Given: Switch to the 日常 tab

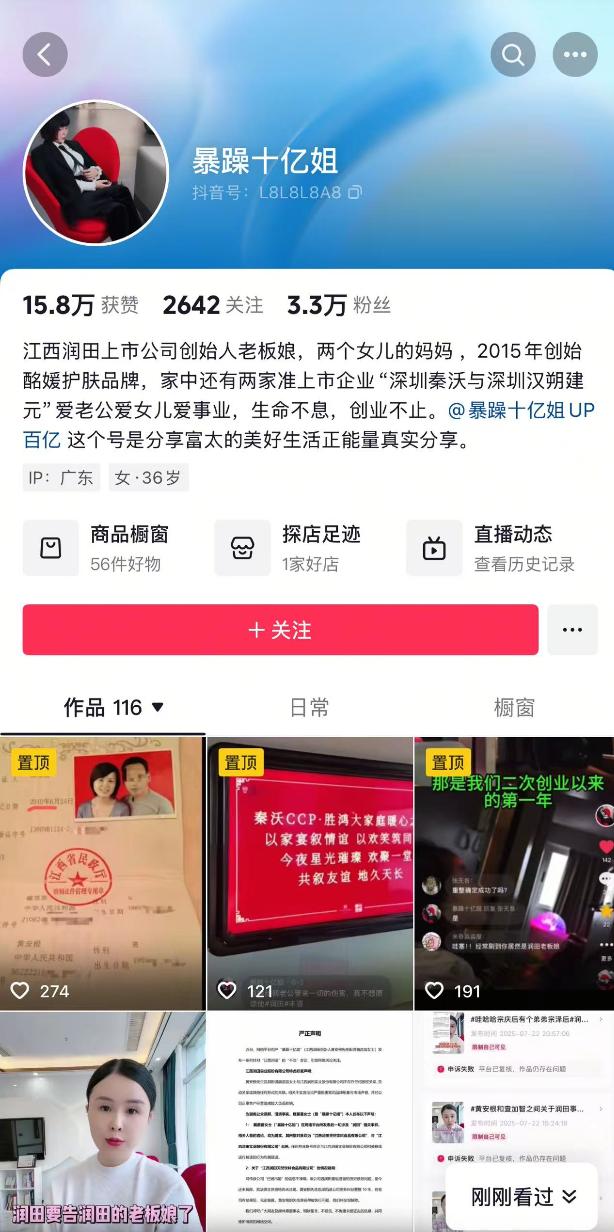Looking at the screenshot, I should click(x=309, y=708).
